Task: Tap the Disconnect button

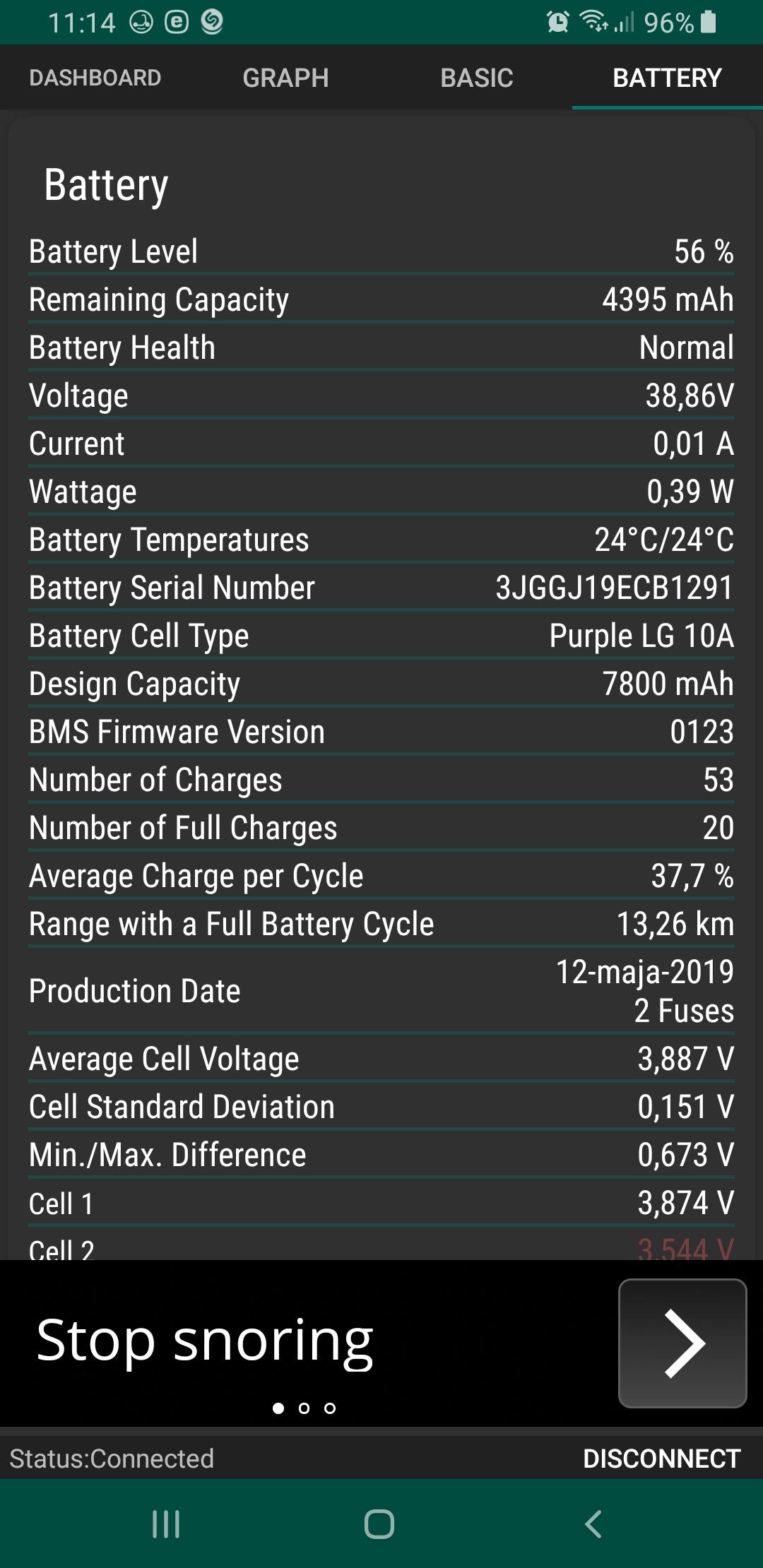Action: click(661, 1459)
